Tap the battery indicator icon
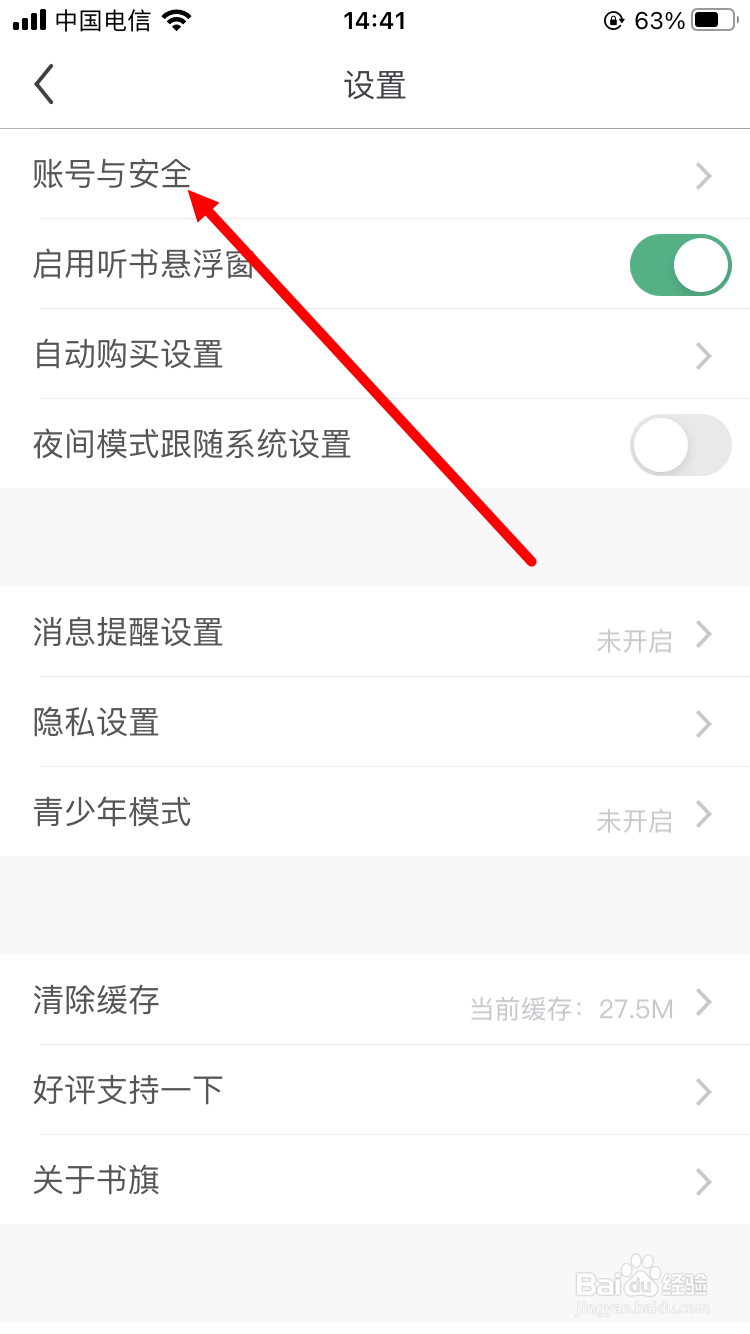The height and width of the screenshot is (1334, 750). coord(716,18)
